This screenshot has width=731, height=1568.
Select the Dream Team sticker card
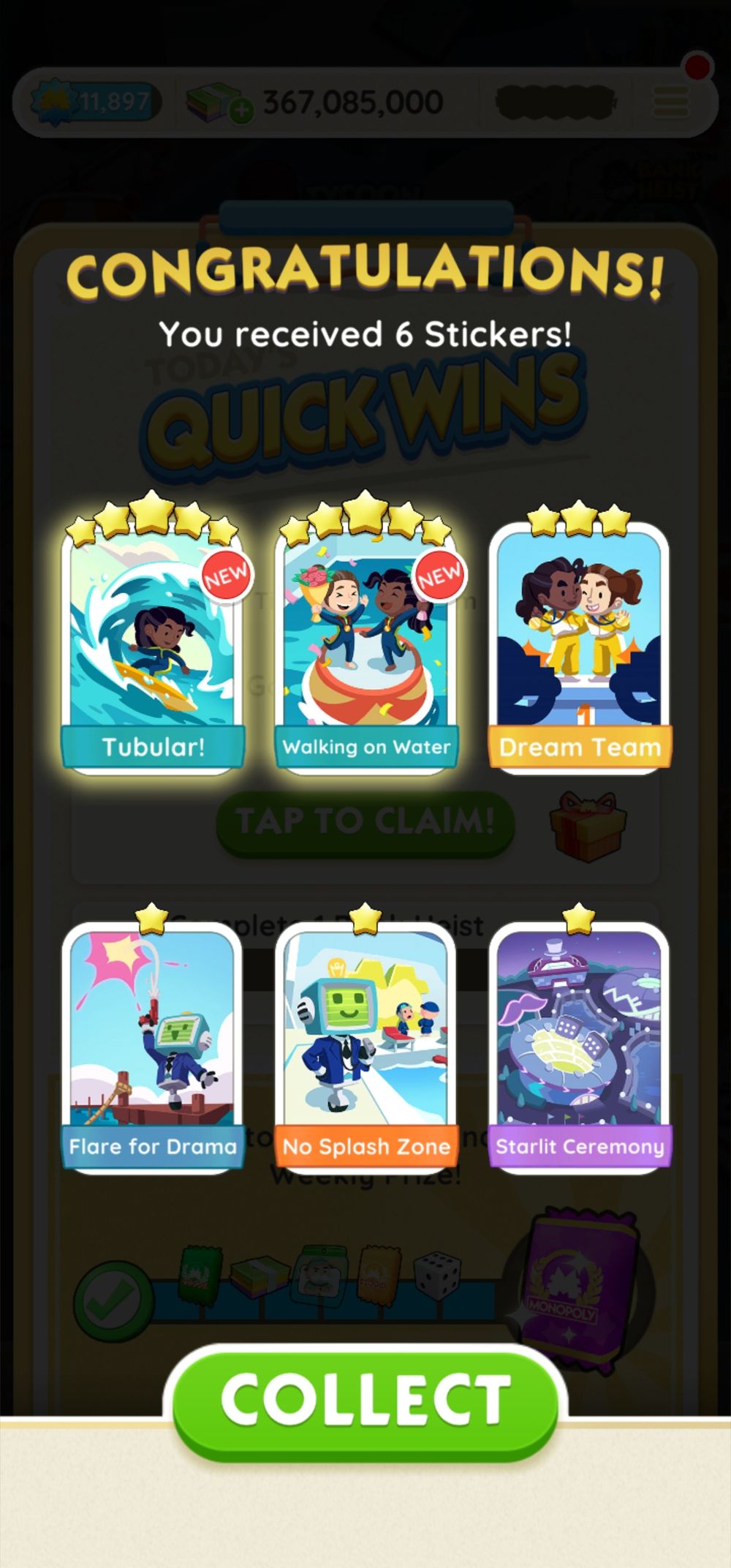580,647
